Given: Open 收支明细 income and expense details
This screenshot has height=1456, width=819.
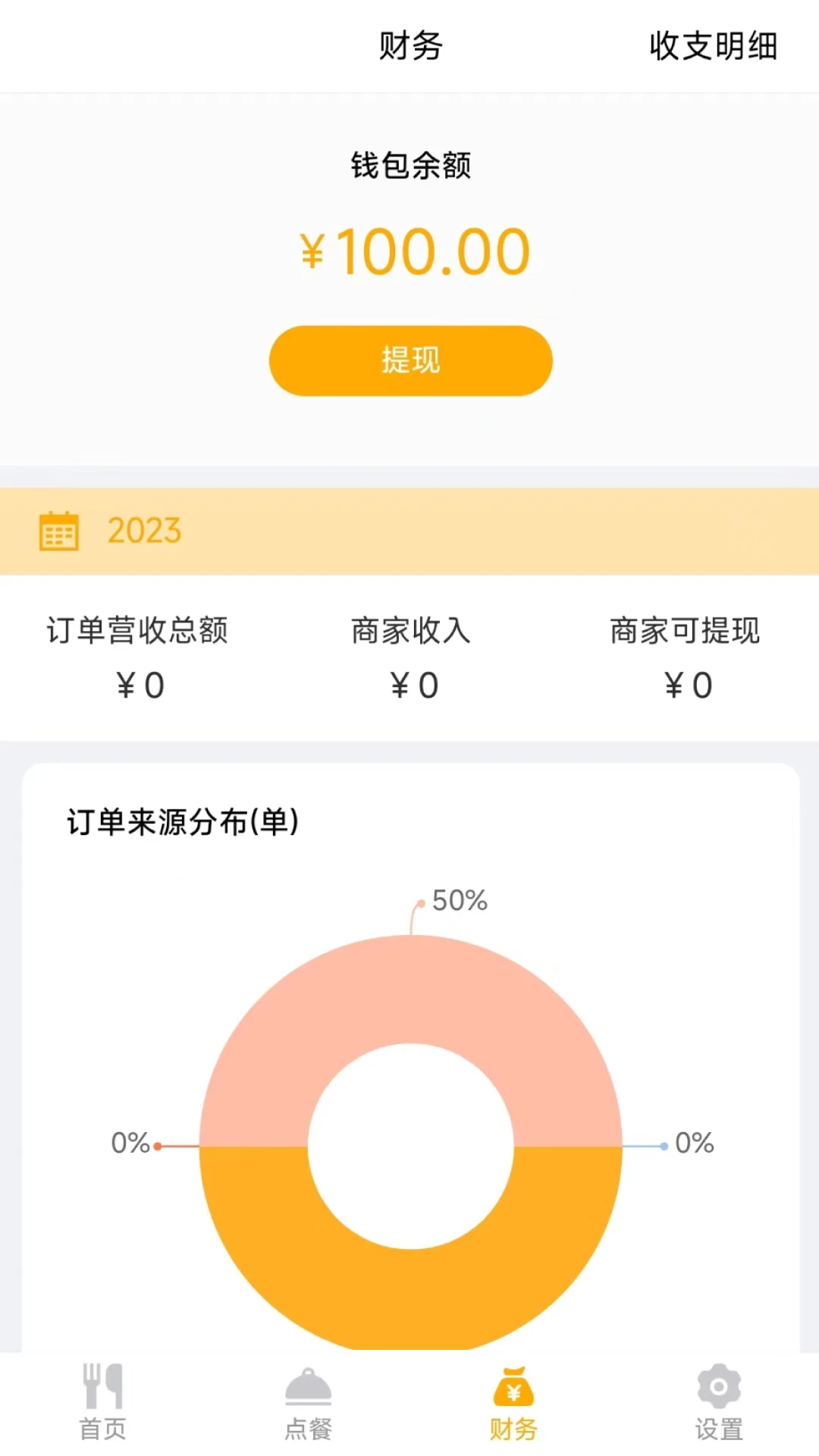Looking at the screenshot, I should 714,45.
